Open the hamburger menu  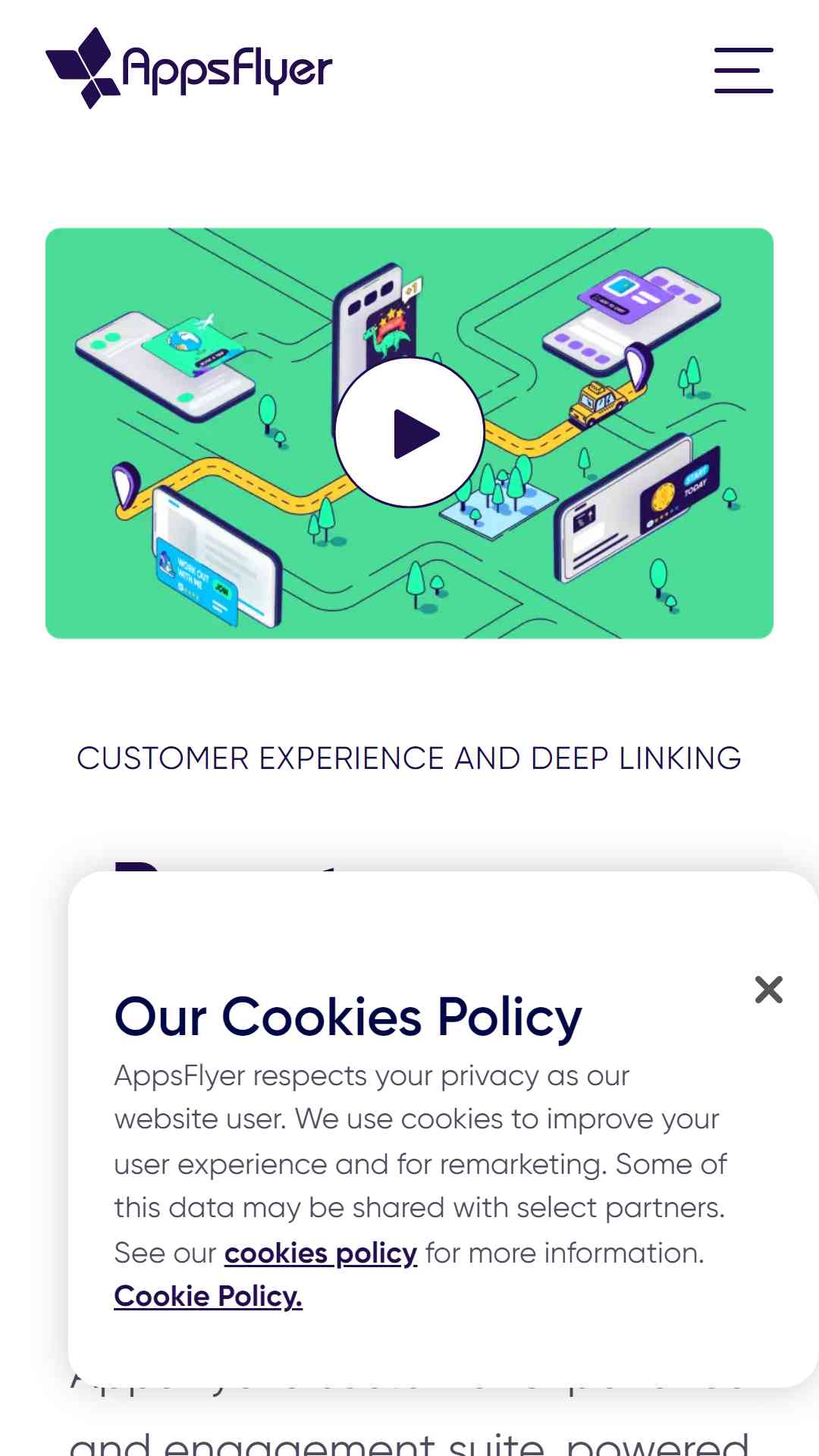[x=743, y=70]
